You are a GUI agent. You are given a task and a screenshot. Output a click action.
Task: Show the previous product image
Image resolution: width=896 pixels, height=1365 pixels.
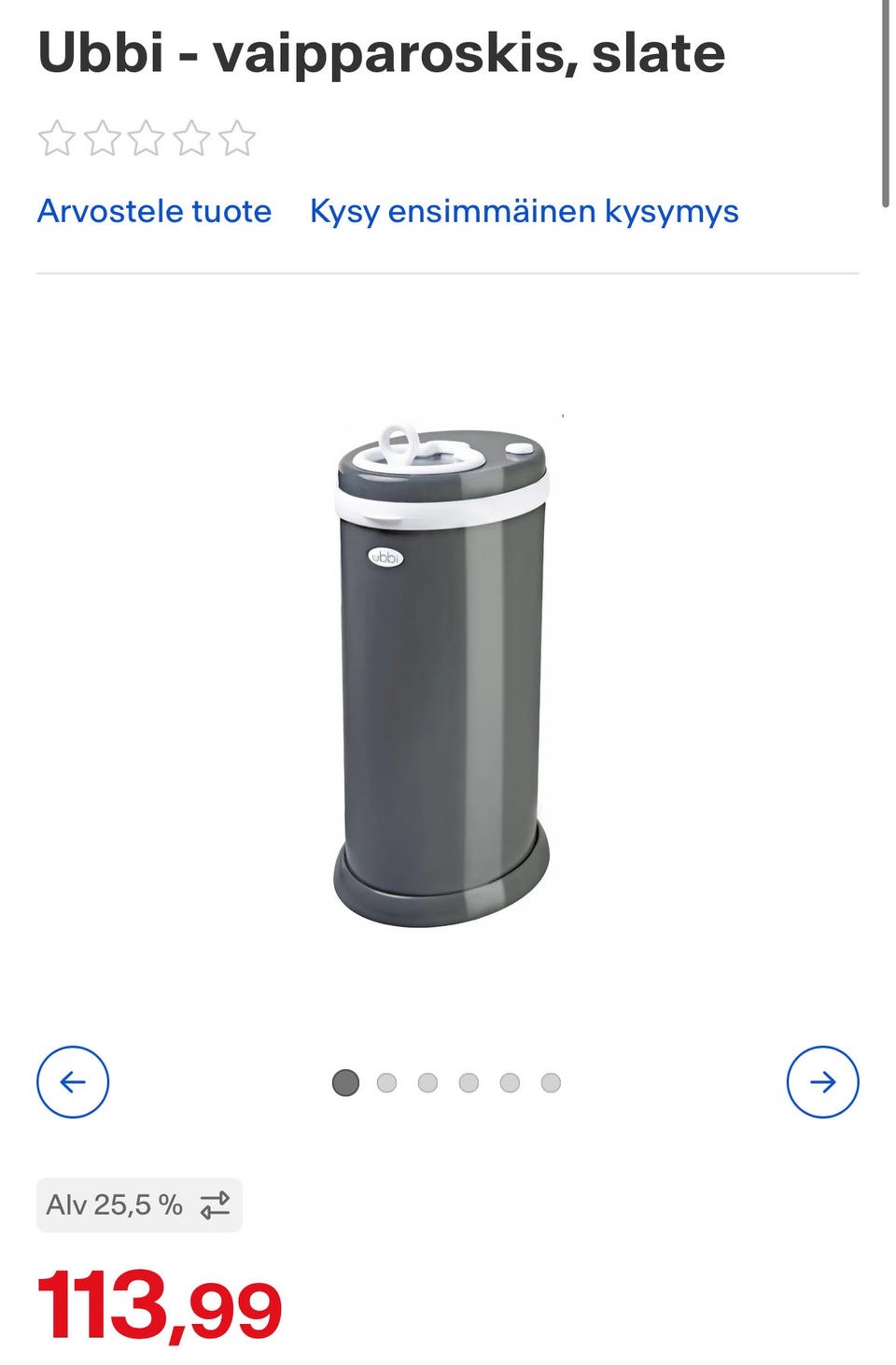coord(73,1081)
